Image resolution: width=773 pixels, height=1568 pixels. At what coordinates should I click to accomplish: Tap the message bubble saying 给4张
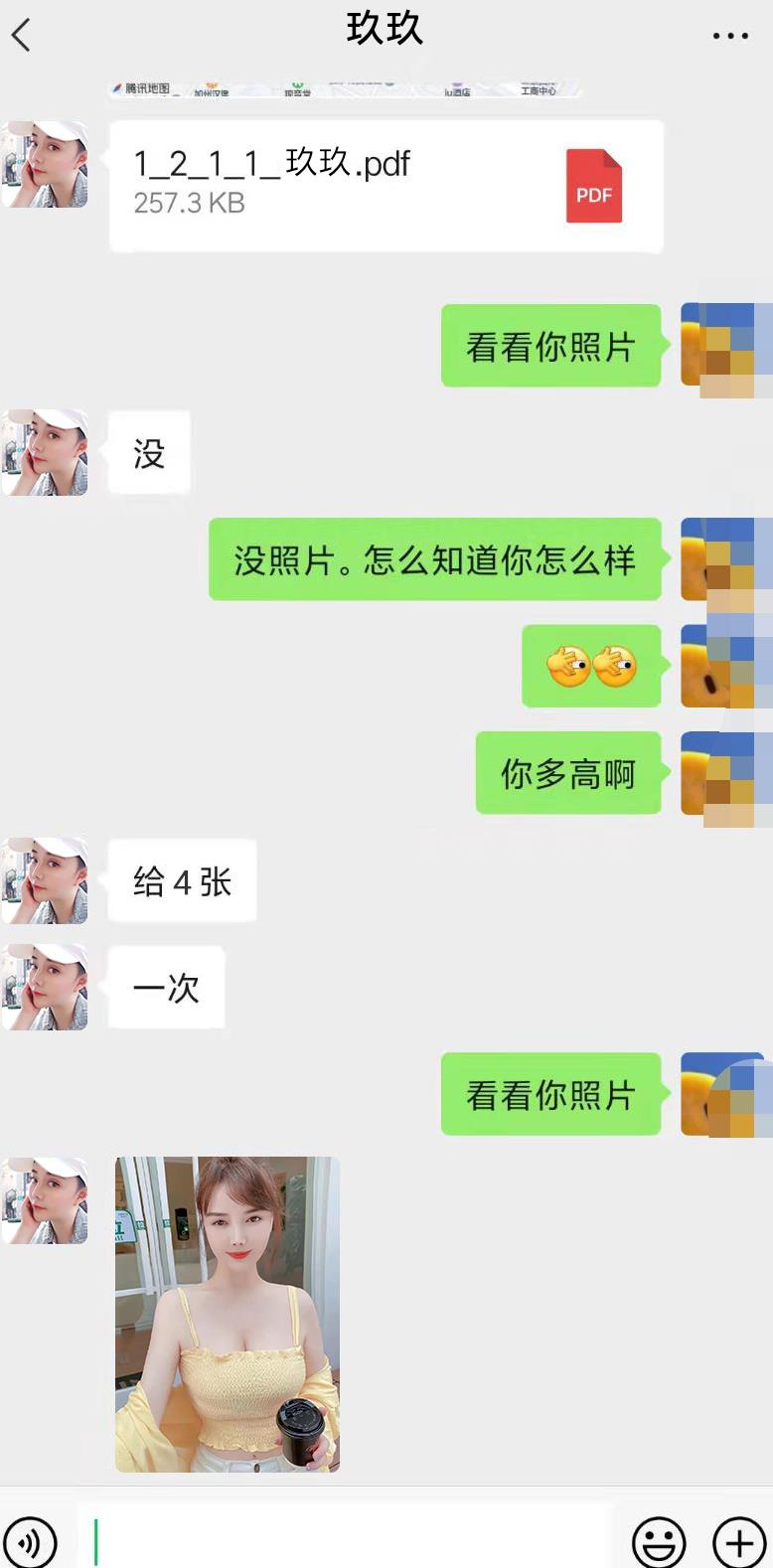point(182,879)
